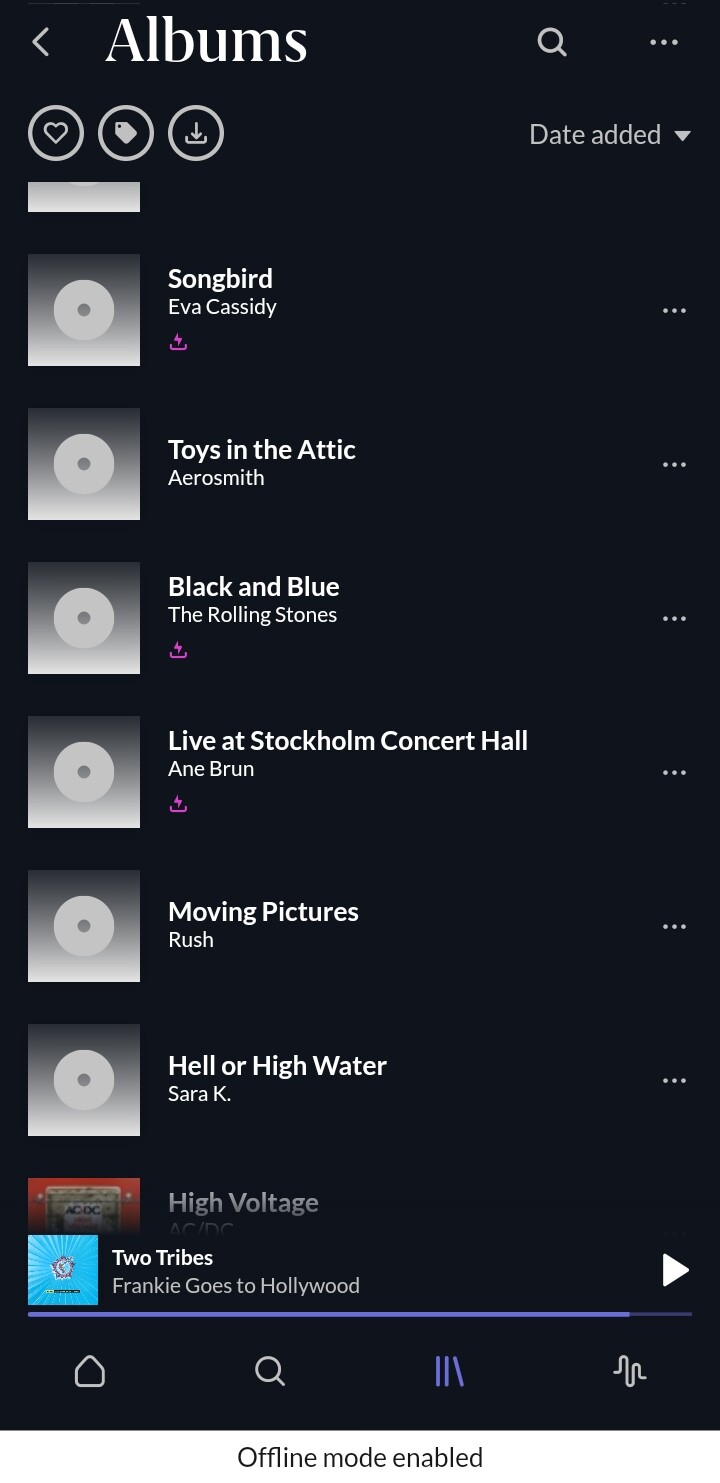720x1483 pixels.
Task: Switch to the Library tab
Action: (x=450, y=1370)
